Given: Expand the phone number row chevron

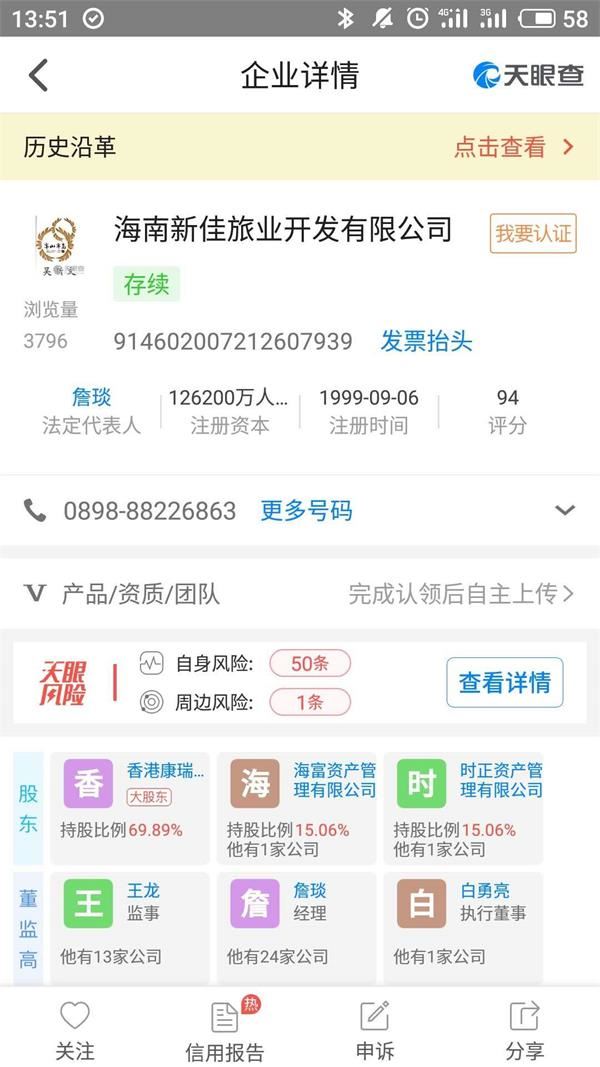Looking at the screenshot, I should 565,510.
